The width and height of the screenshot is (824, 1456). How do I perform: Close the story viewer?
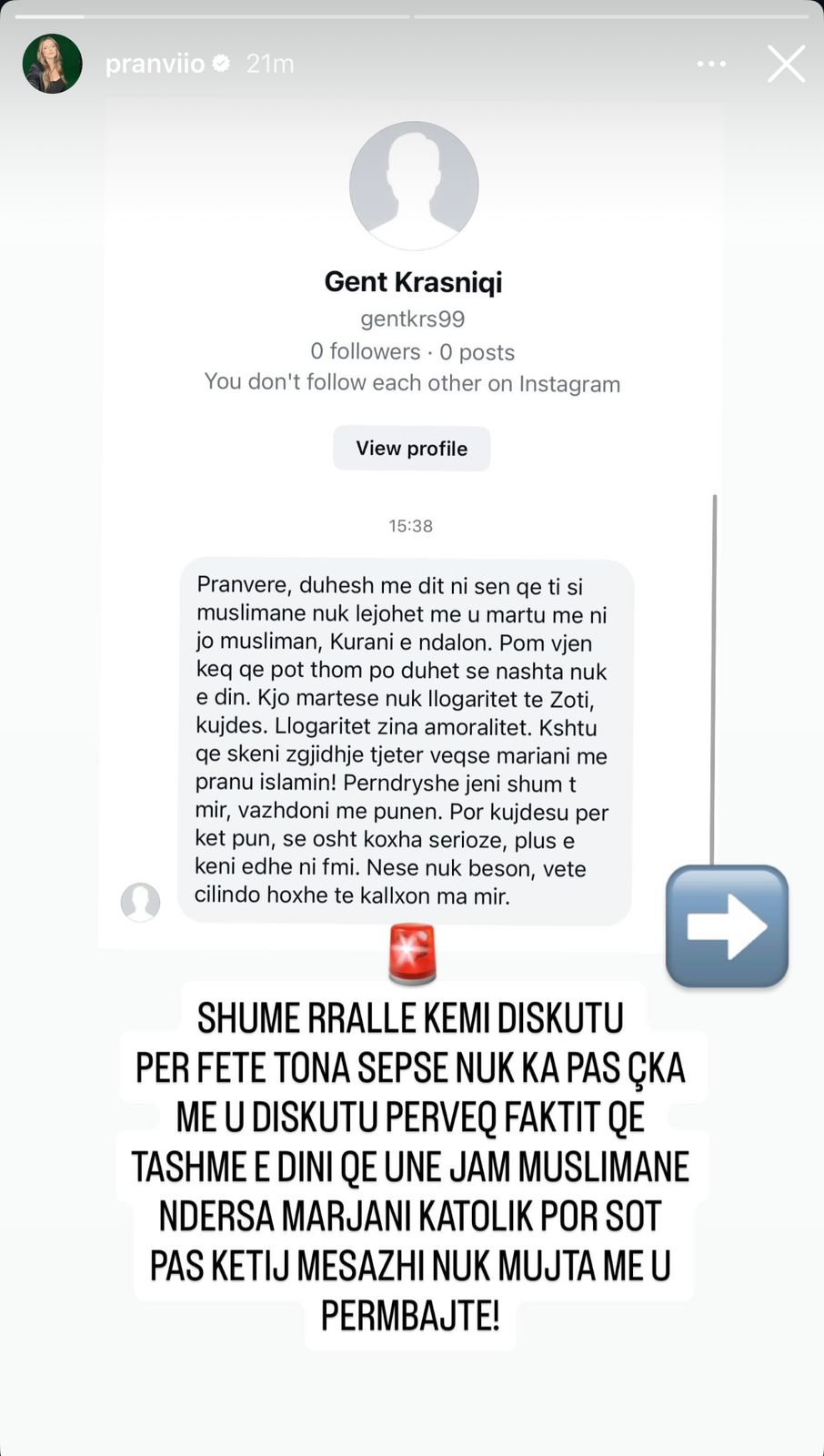click(786, 65)
